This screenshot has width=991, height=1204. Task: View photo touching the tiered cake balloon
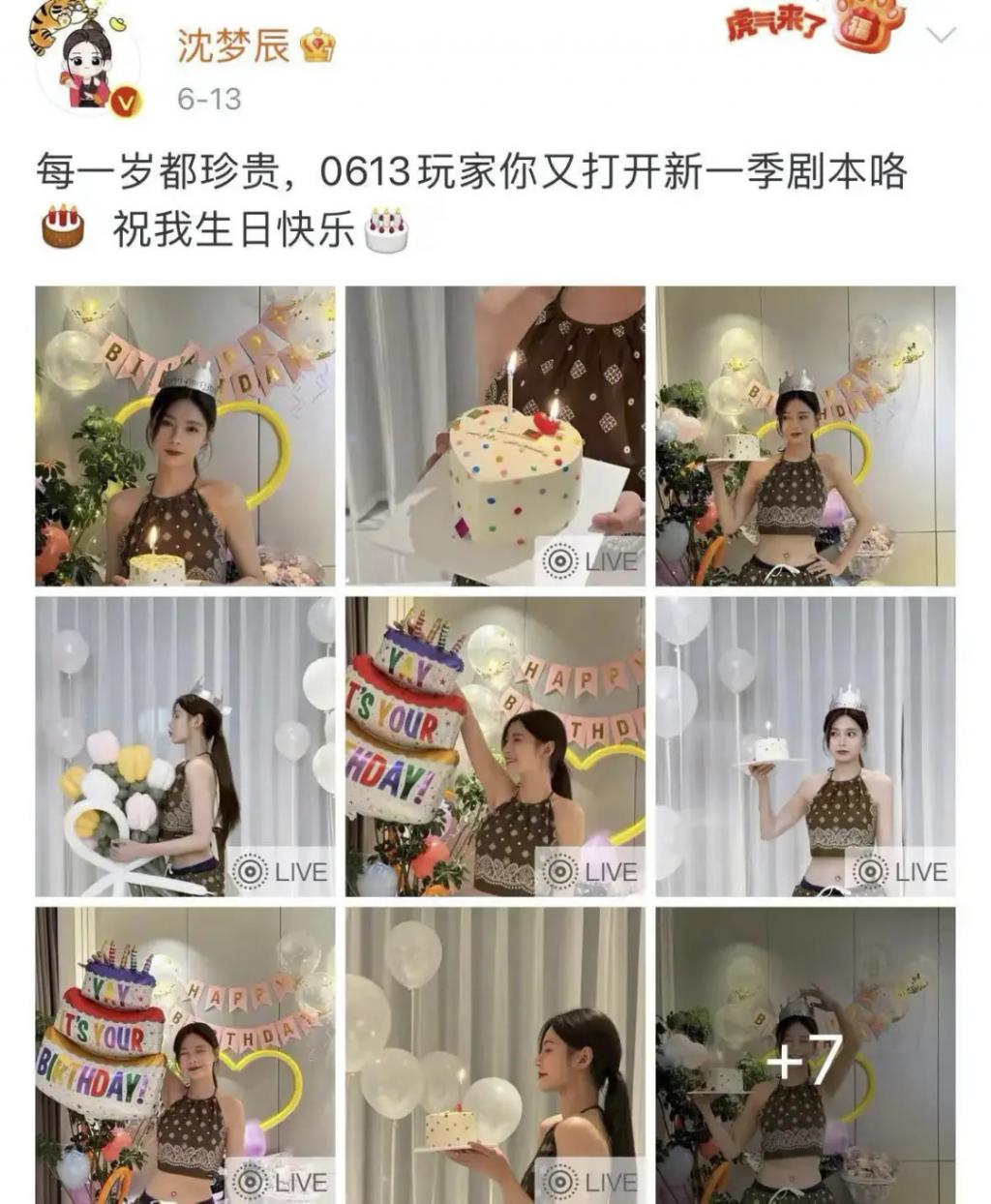tap(495, 746)
